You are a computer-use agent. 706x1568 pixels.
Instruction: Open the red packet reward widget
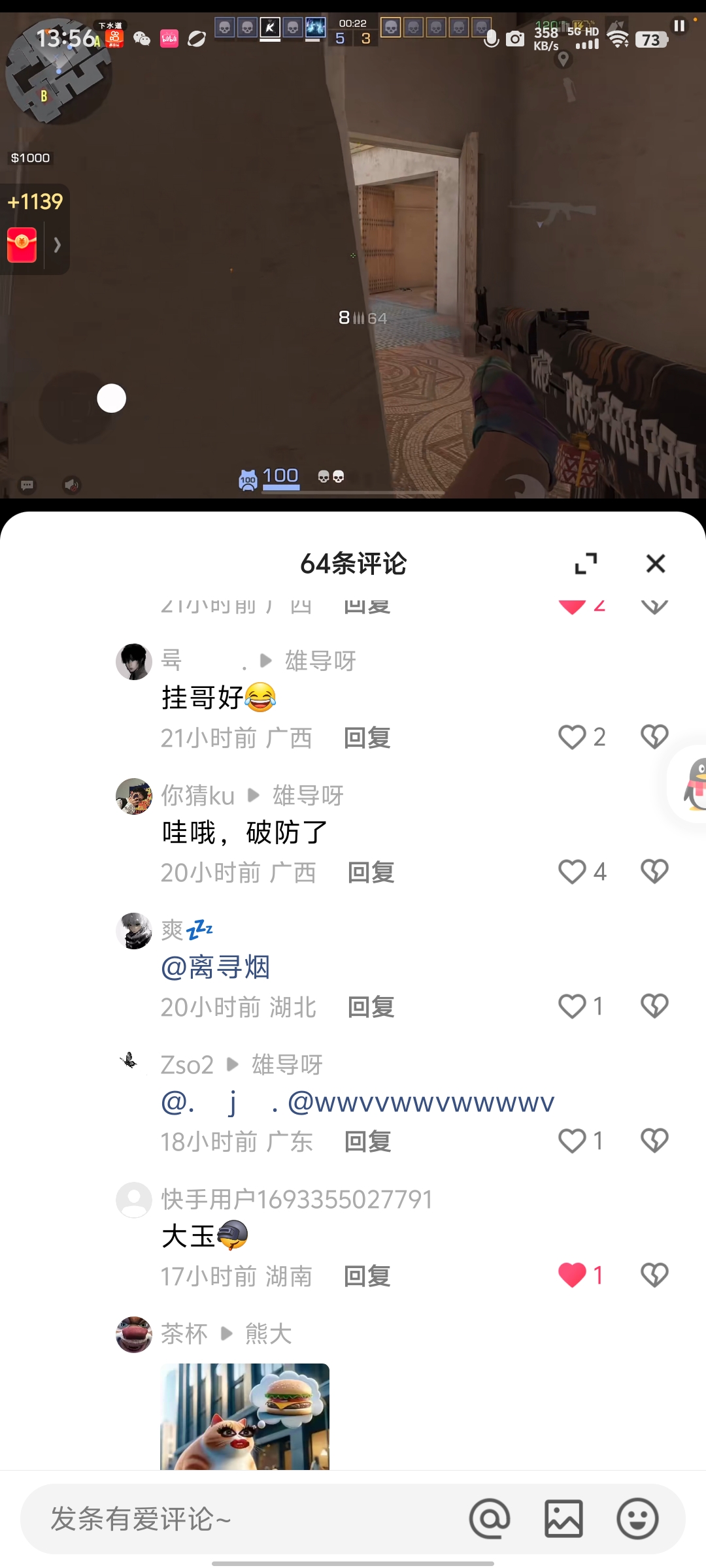click(x=22, y=245)
